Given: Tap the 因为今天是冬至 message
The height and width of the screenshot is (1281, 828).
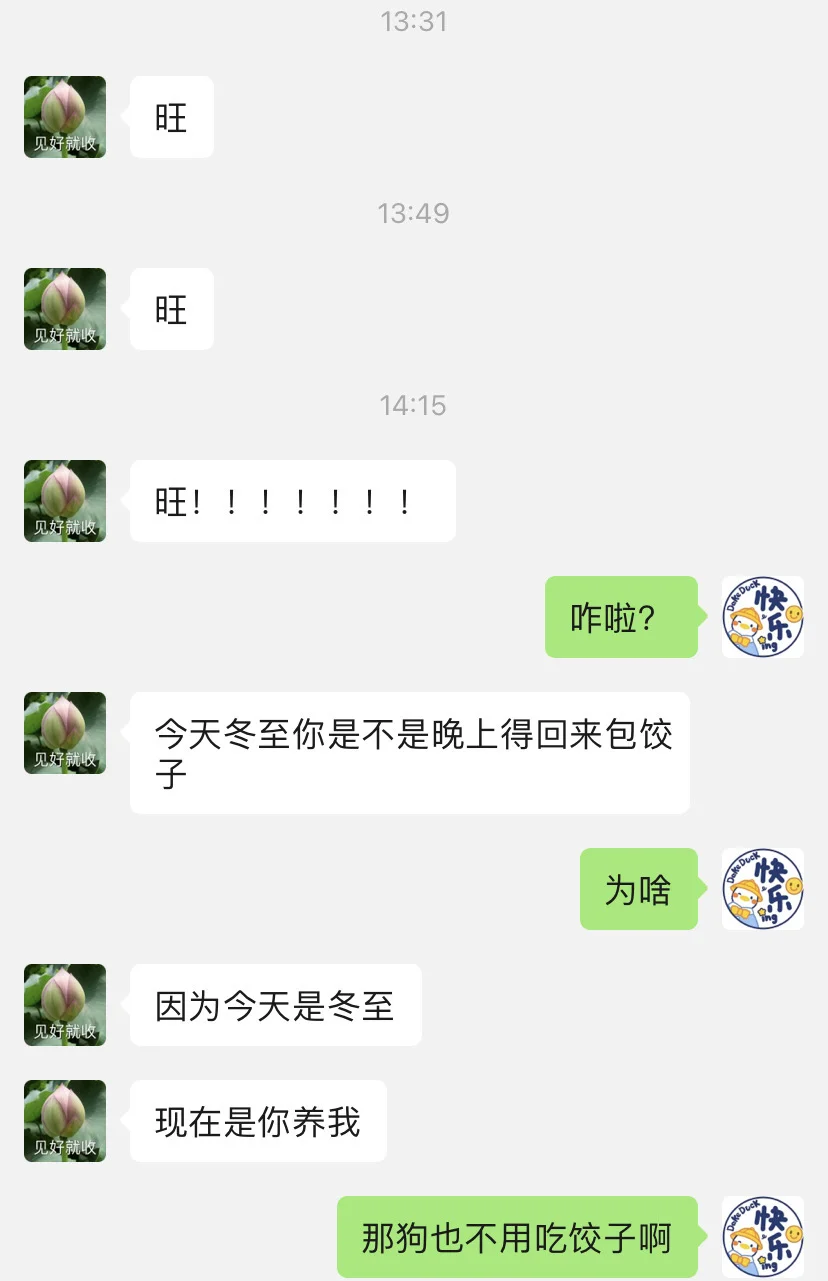Looking at the screenshot, I should click(x=275, y=1004).
